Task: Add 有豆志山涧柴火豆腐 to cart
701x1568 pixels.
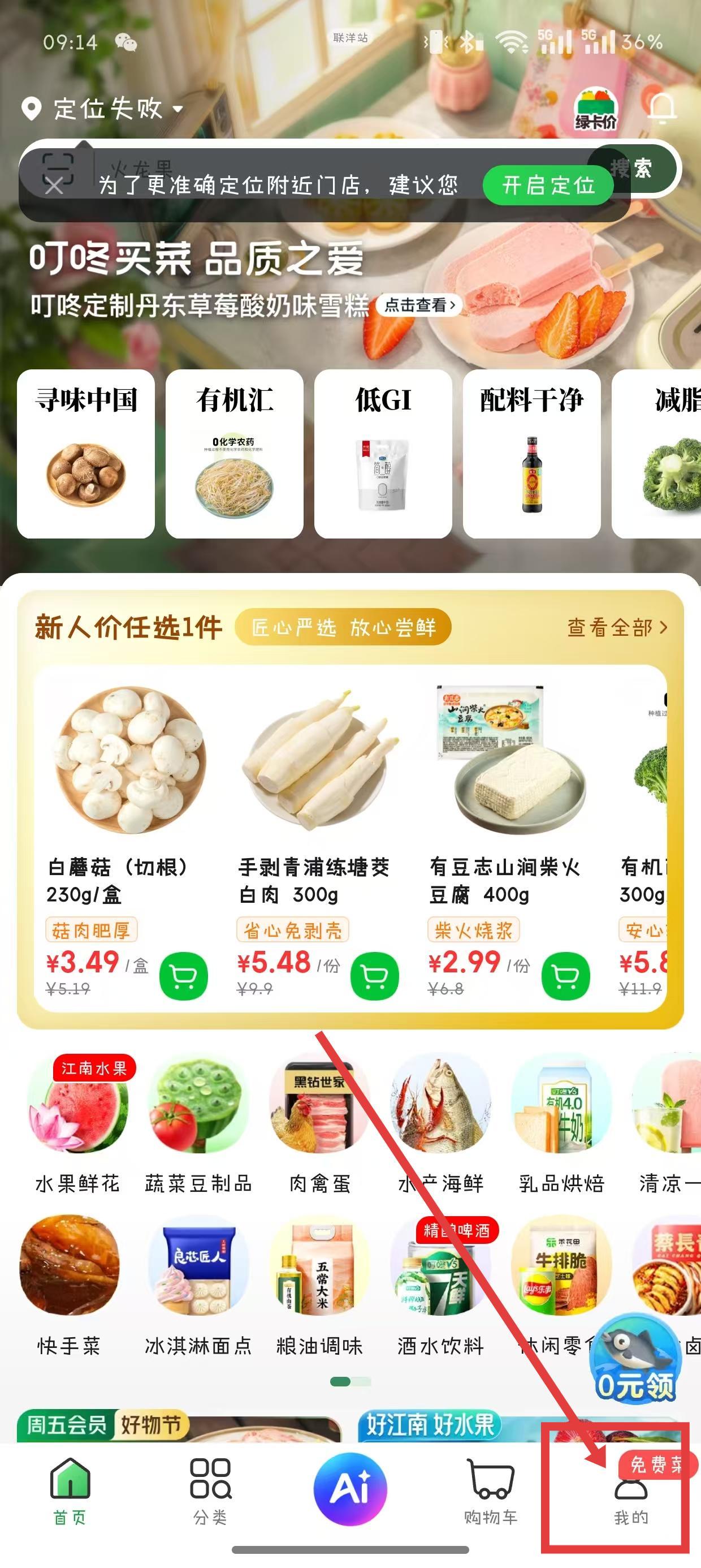Action: (565, 976)
